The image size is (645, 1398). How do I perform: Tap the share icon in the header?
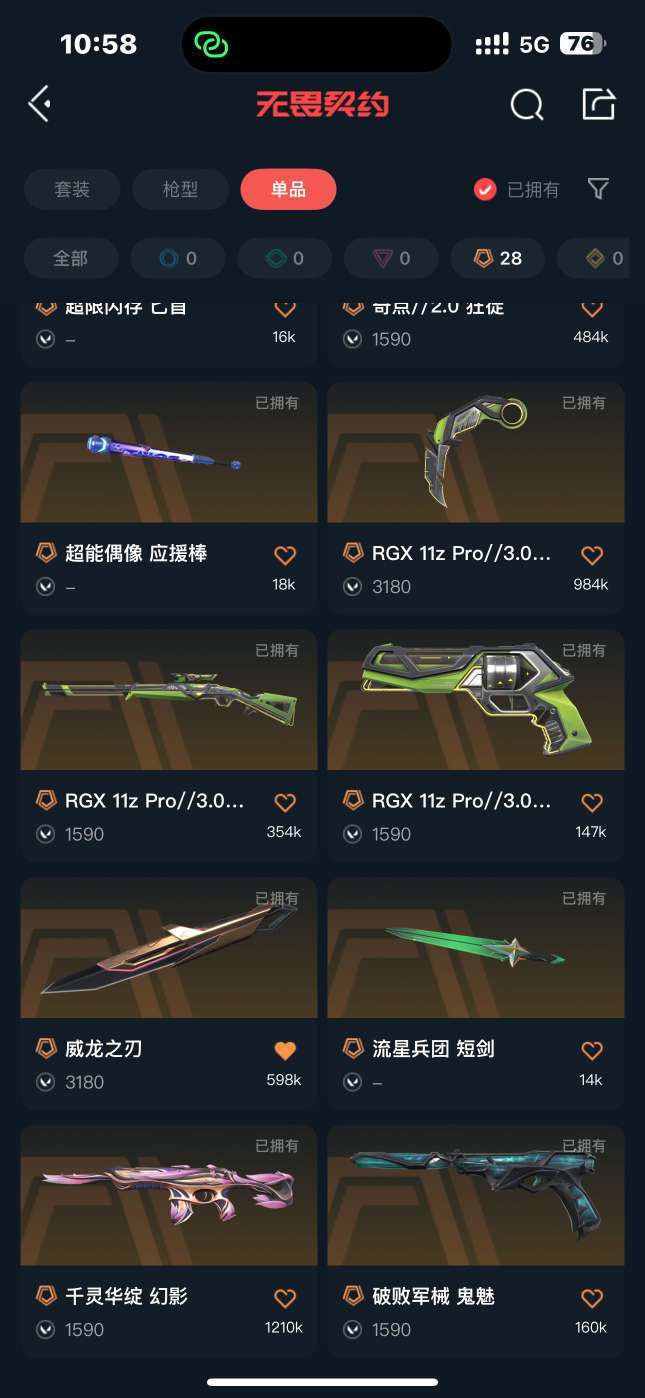[598, 104]
